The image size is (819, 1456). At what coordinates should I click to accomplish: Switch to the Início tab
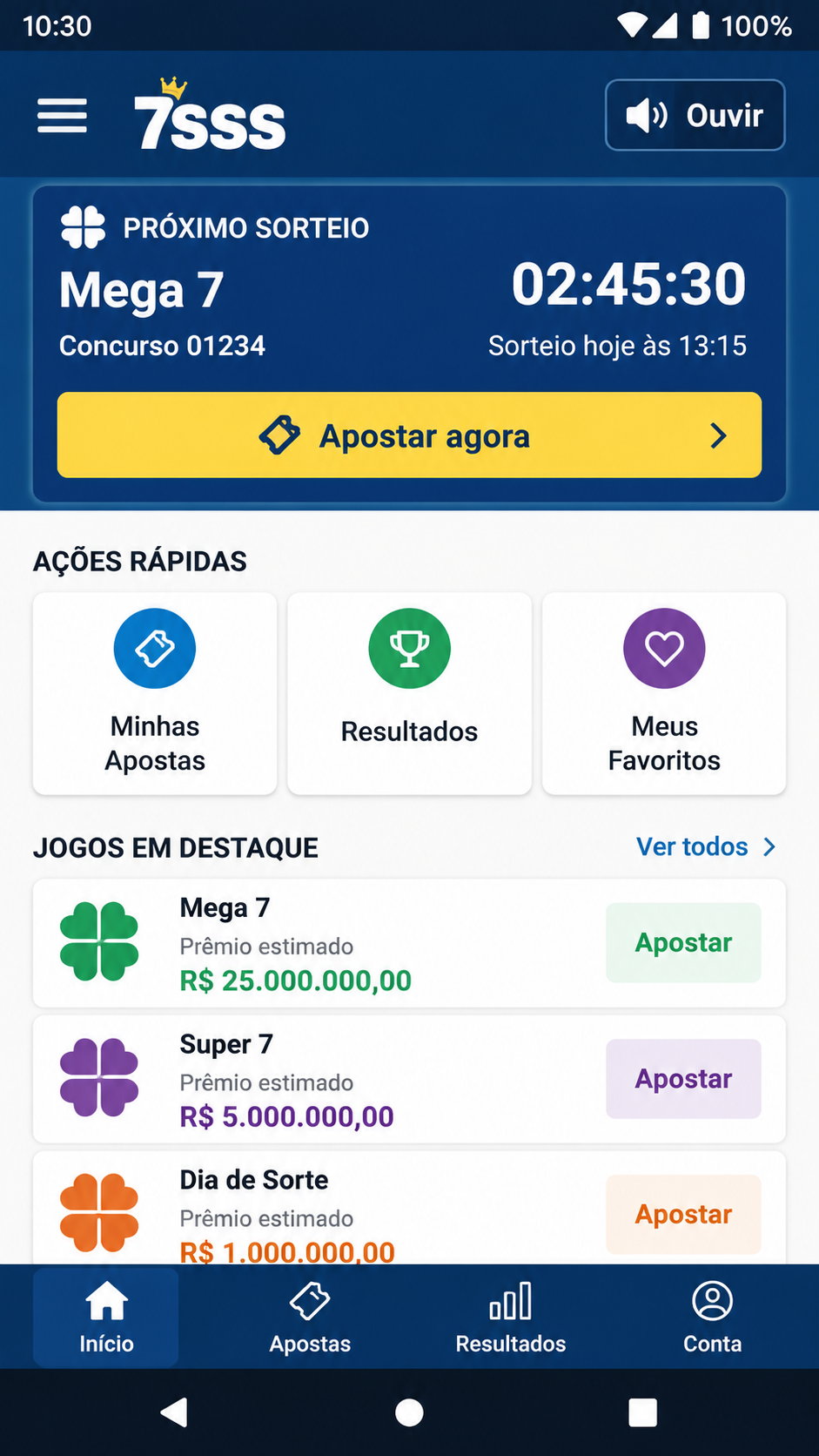(106, 1317)
